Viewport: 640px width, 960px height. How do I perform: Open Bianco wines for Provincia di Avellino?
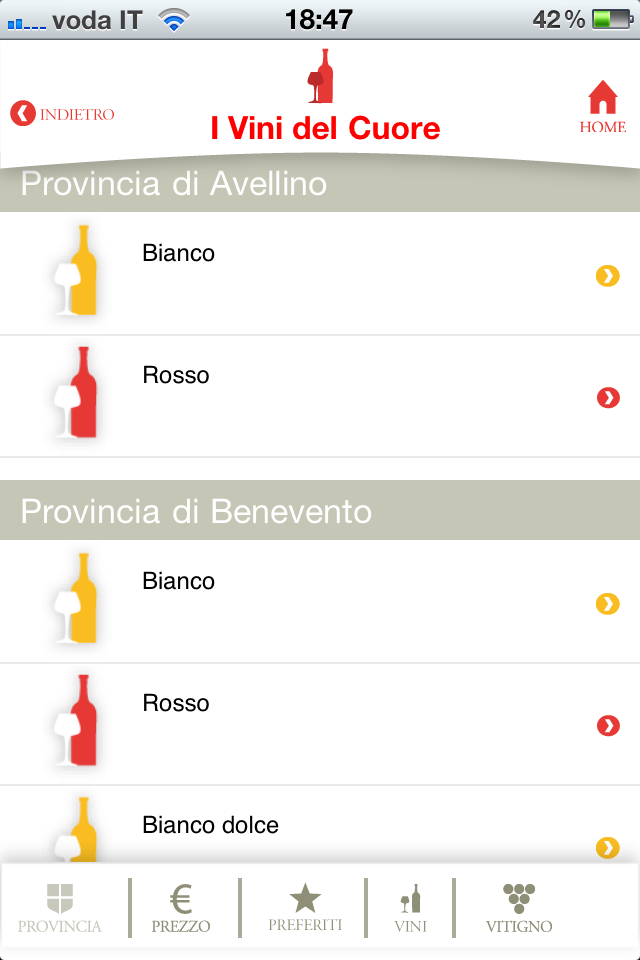[x=320, y=274]
